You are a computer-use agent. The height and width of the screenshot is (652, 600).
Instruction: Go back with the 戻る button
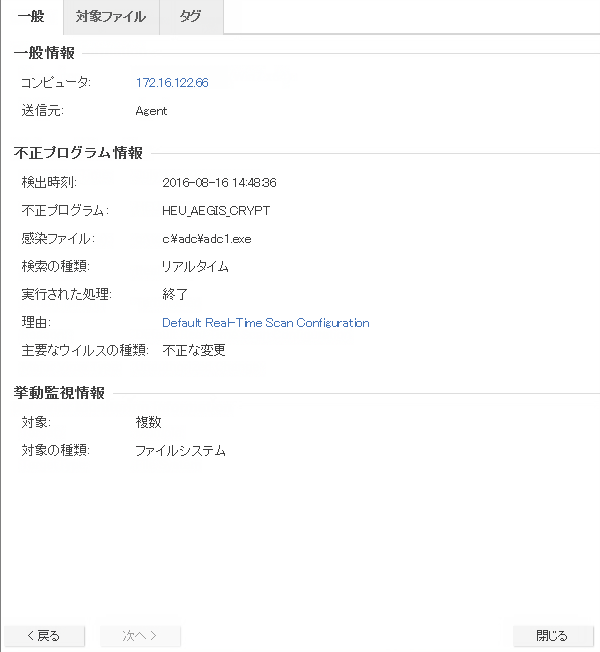click(44, 636)
